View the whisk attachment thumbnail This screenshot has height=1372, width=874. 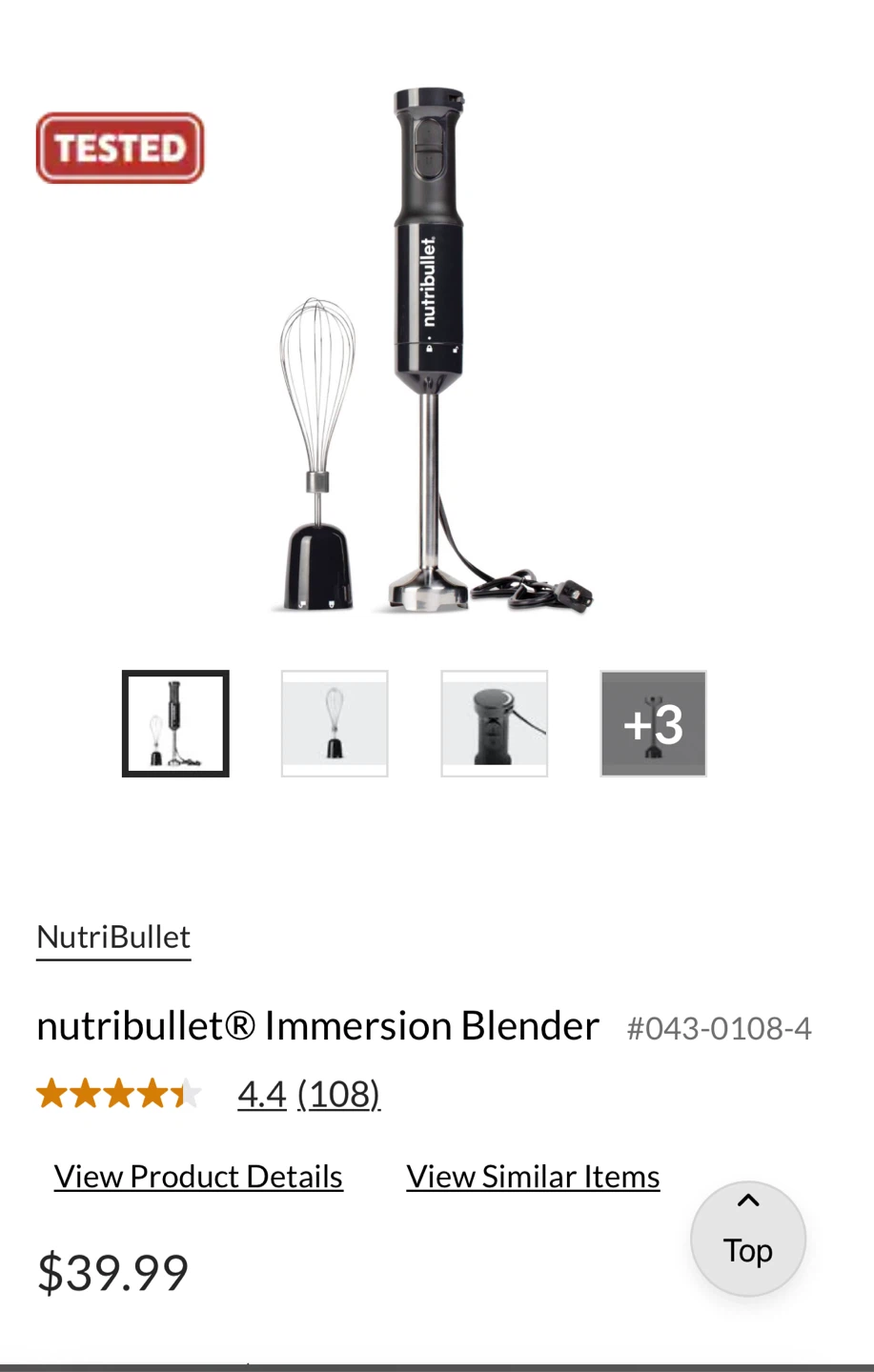(x=335, y=723)
